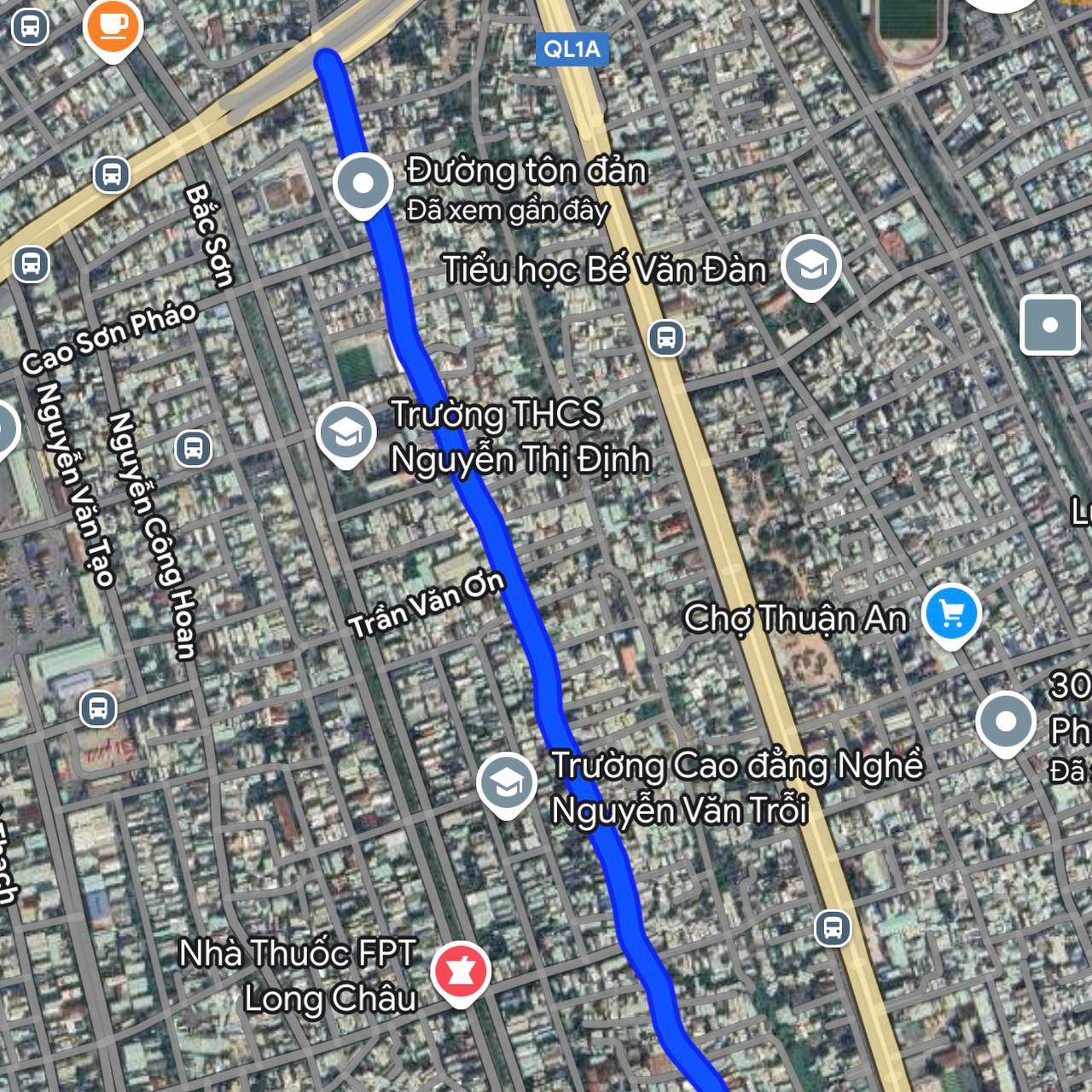Open the bus stop beside Nguyễn Công Hoan street
1092x1092 pixels.
coord(194,447)
